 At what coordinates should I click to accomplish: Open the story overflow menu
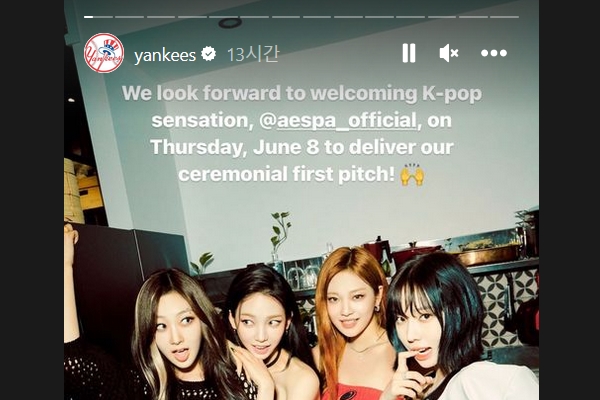493,53
